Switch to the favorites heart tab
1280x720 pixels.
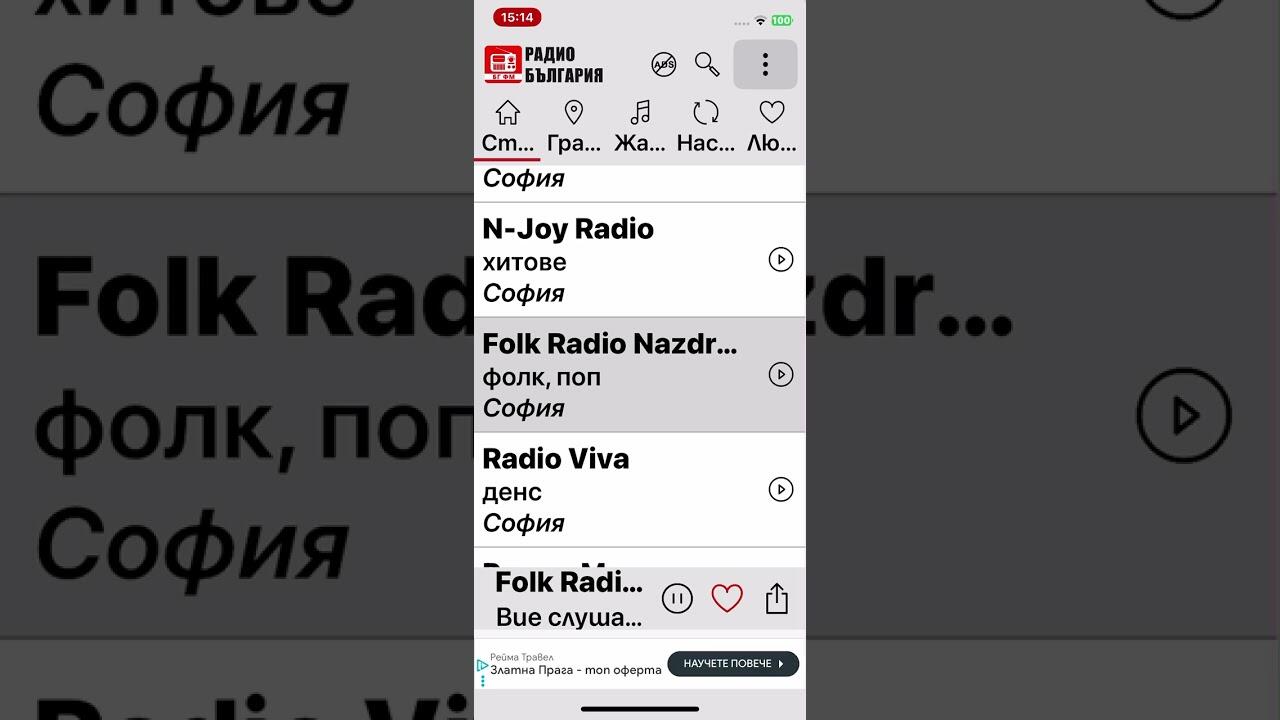tap(771, 125)
